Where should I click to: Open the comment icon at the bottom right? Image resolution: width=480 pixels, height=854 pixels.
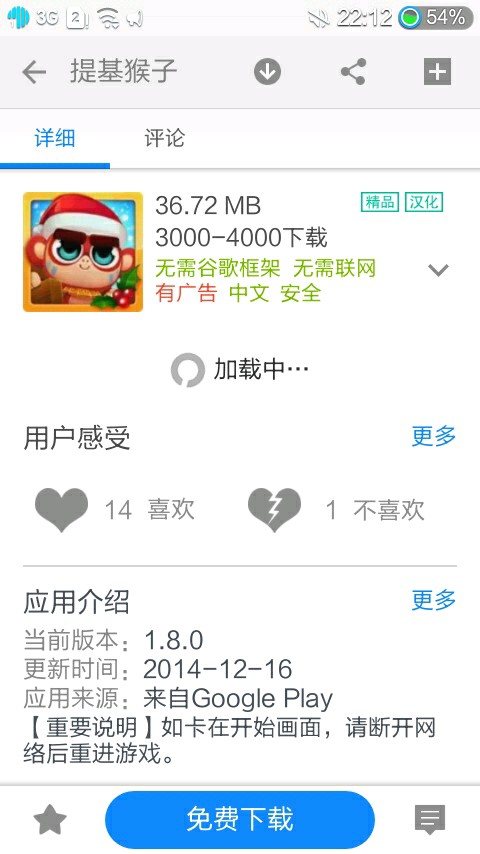tap(430, 820)
